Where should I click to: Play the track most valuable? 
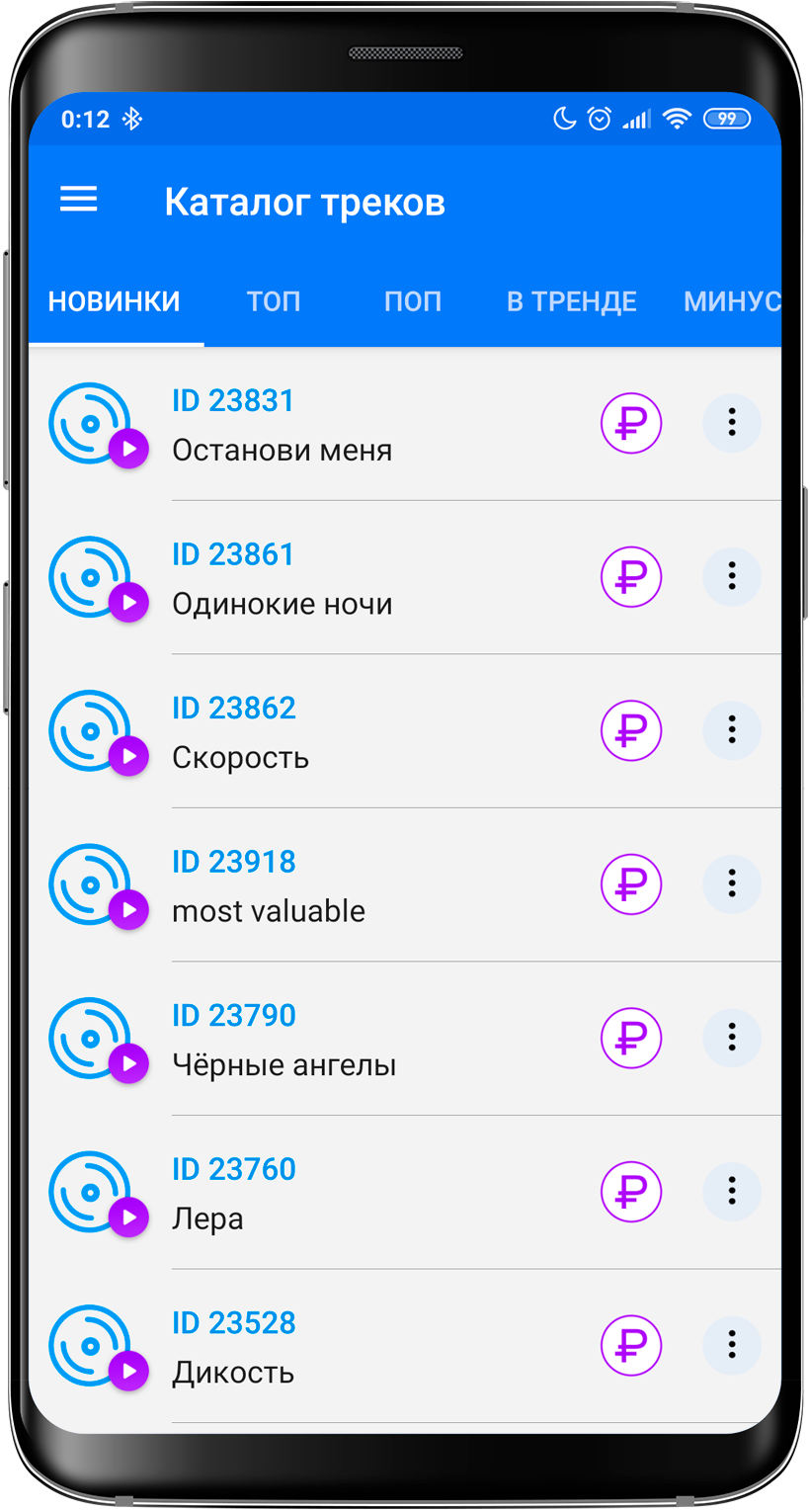point(128,910)
